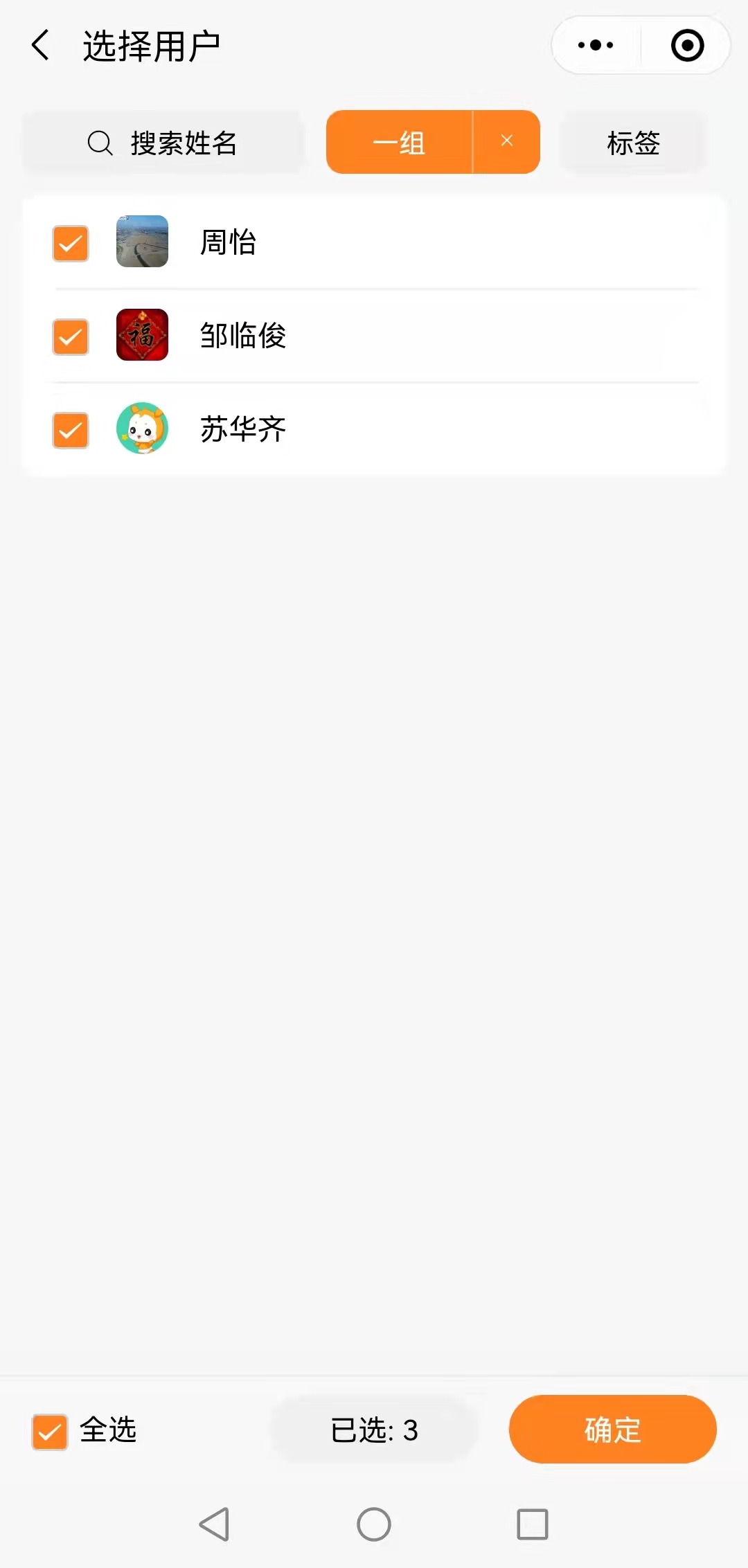Close the mini program via circle icon

click(687, 46)
